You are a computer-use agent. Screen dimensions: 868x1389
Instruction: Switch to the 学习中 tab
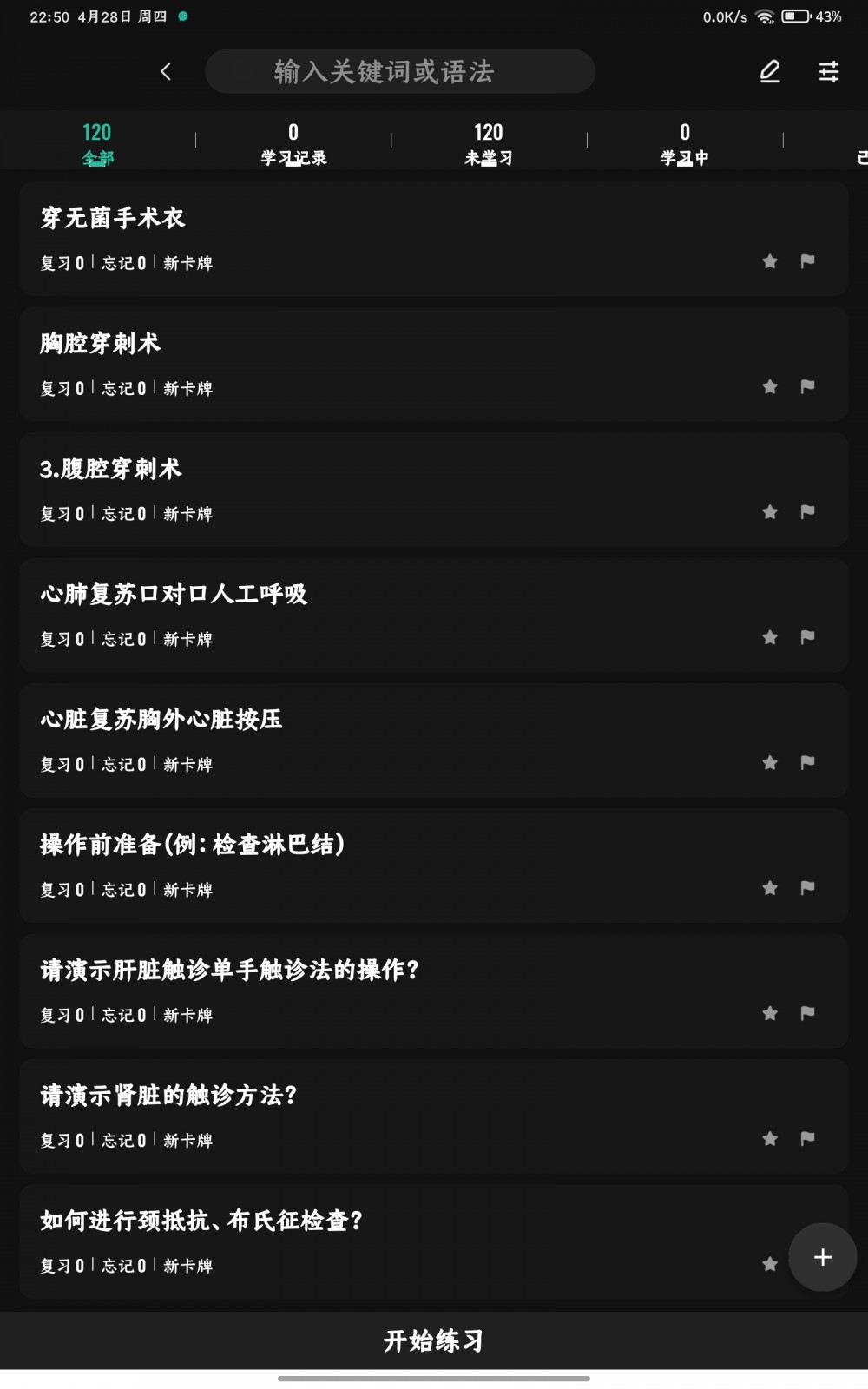685,144
